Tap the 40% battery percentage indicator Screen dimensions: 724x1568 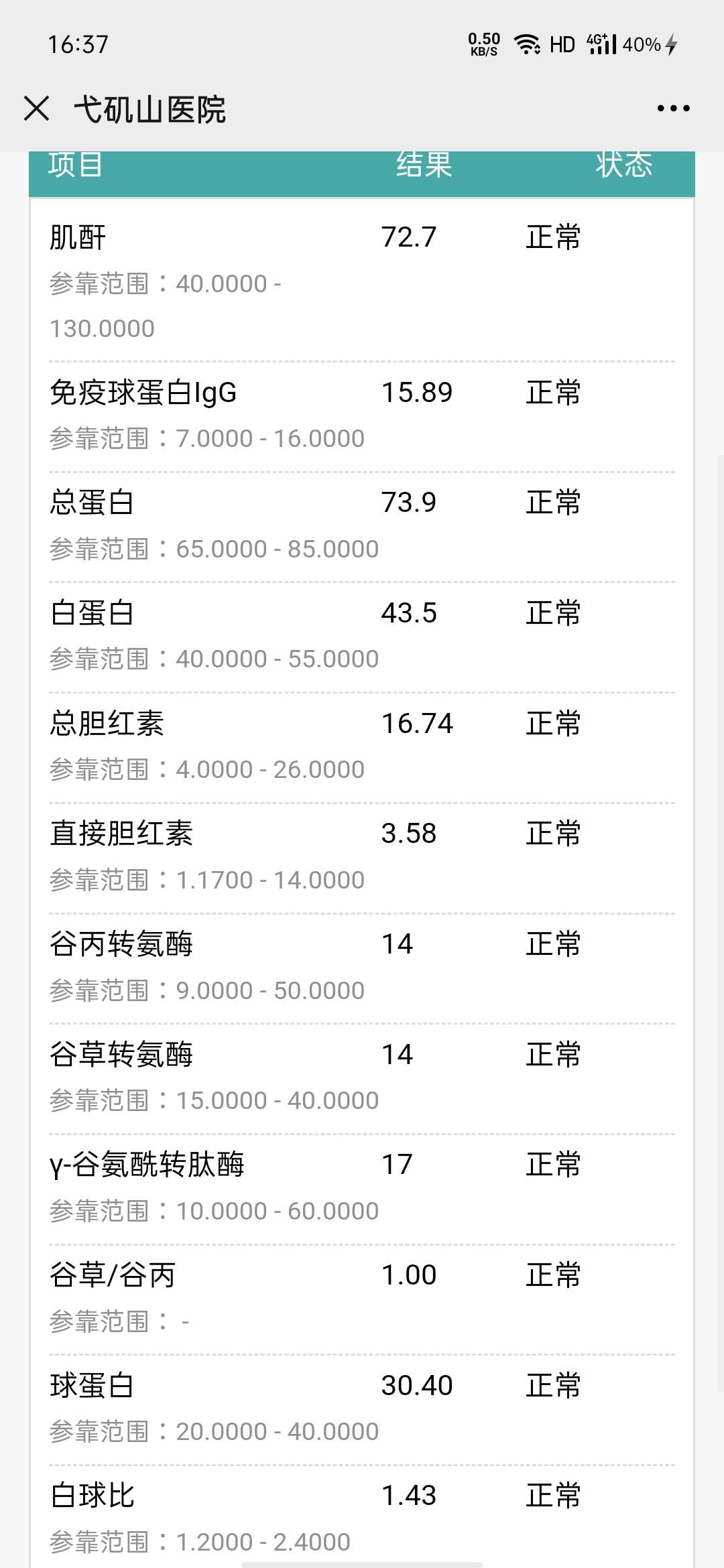pos(642,44)
